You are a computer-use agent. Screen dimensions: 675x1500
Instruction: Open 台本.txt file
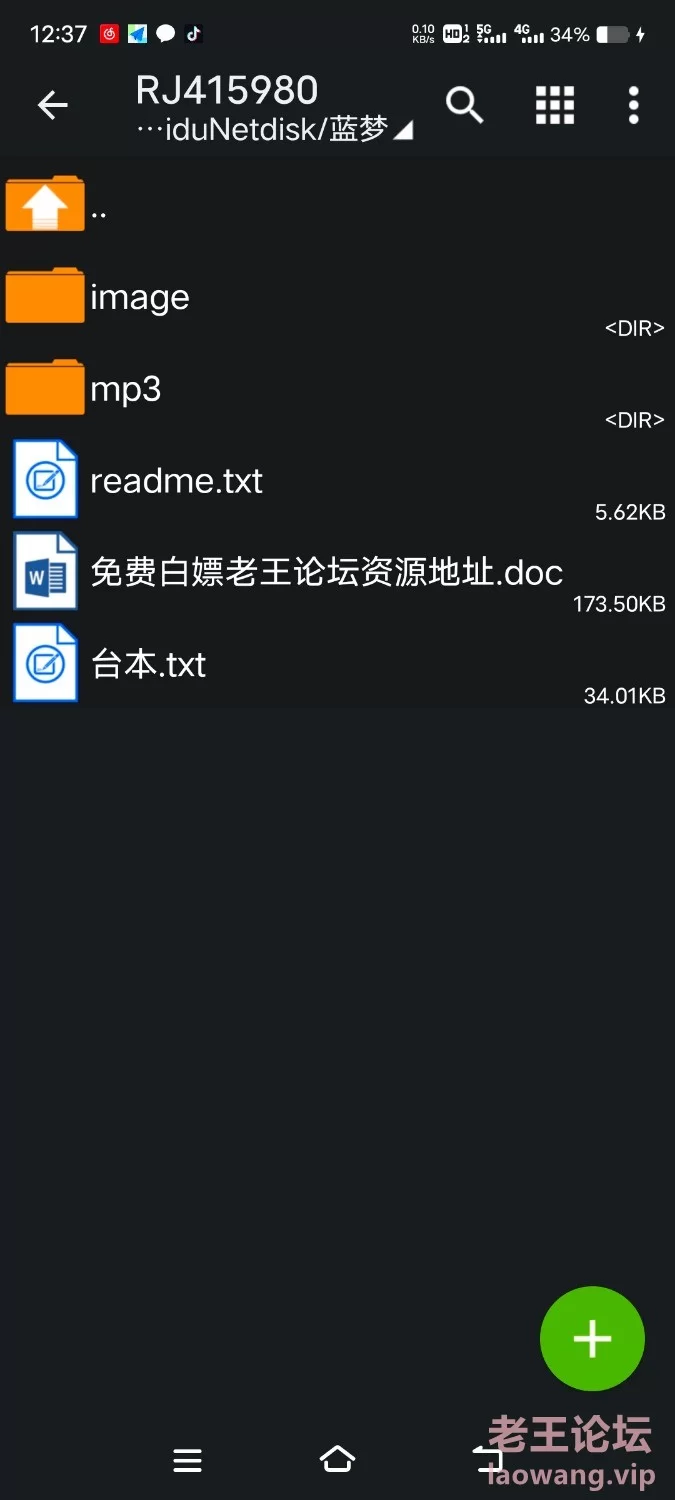click(337, 665)
